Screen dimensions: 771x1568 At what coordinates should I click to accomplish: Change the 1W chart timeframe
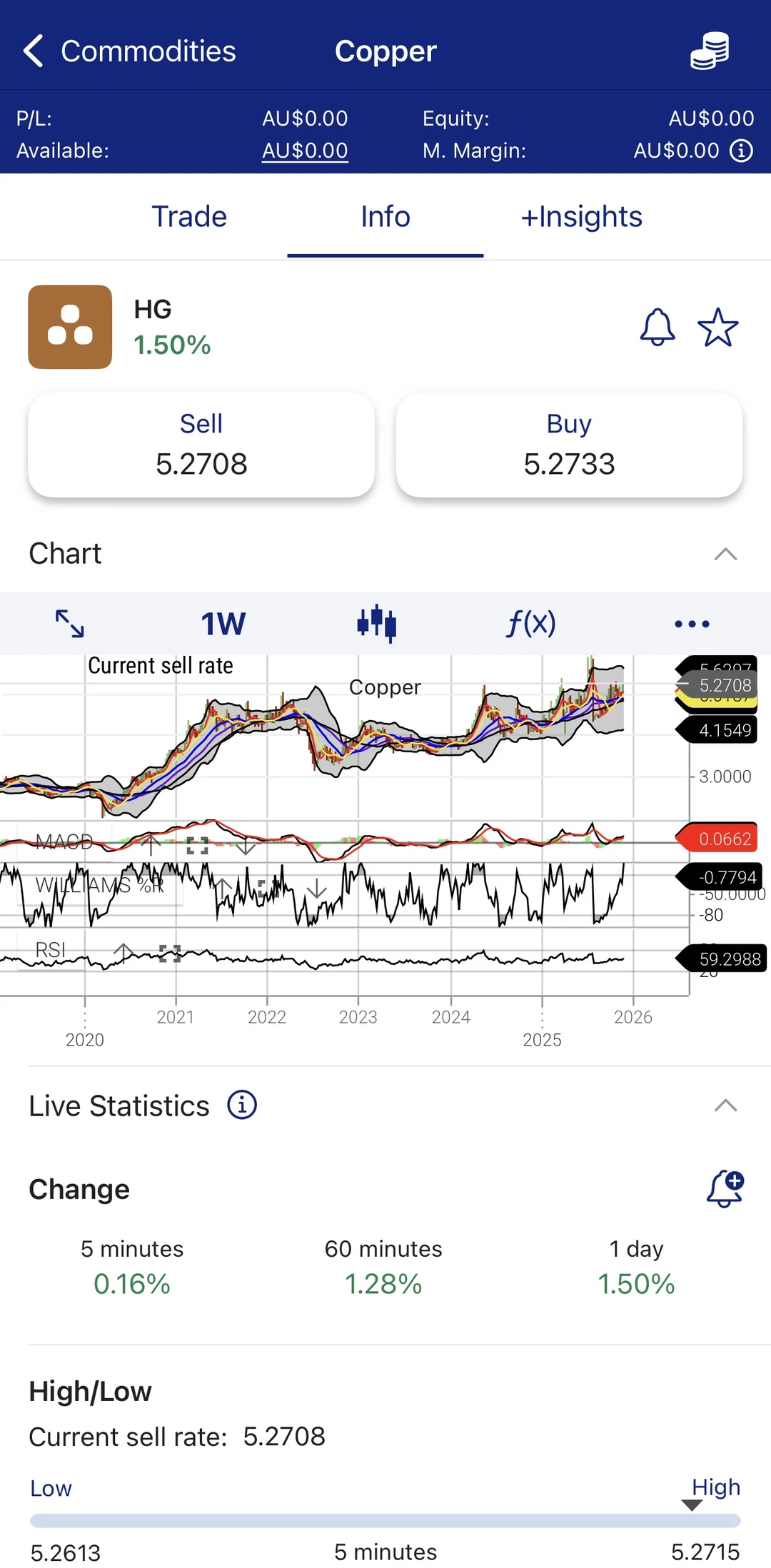223,624
